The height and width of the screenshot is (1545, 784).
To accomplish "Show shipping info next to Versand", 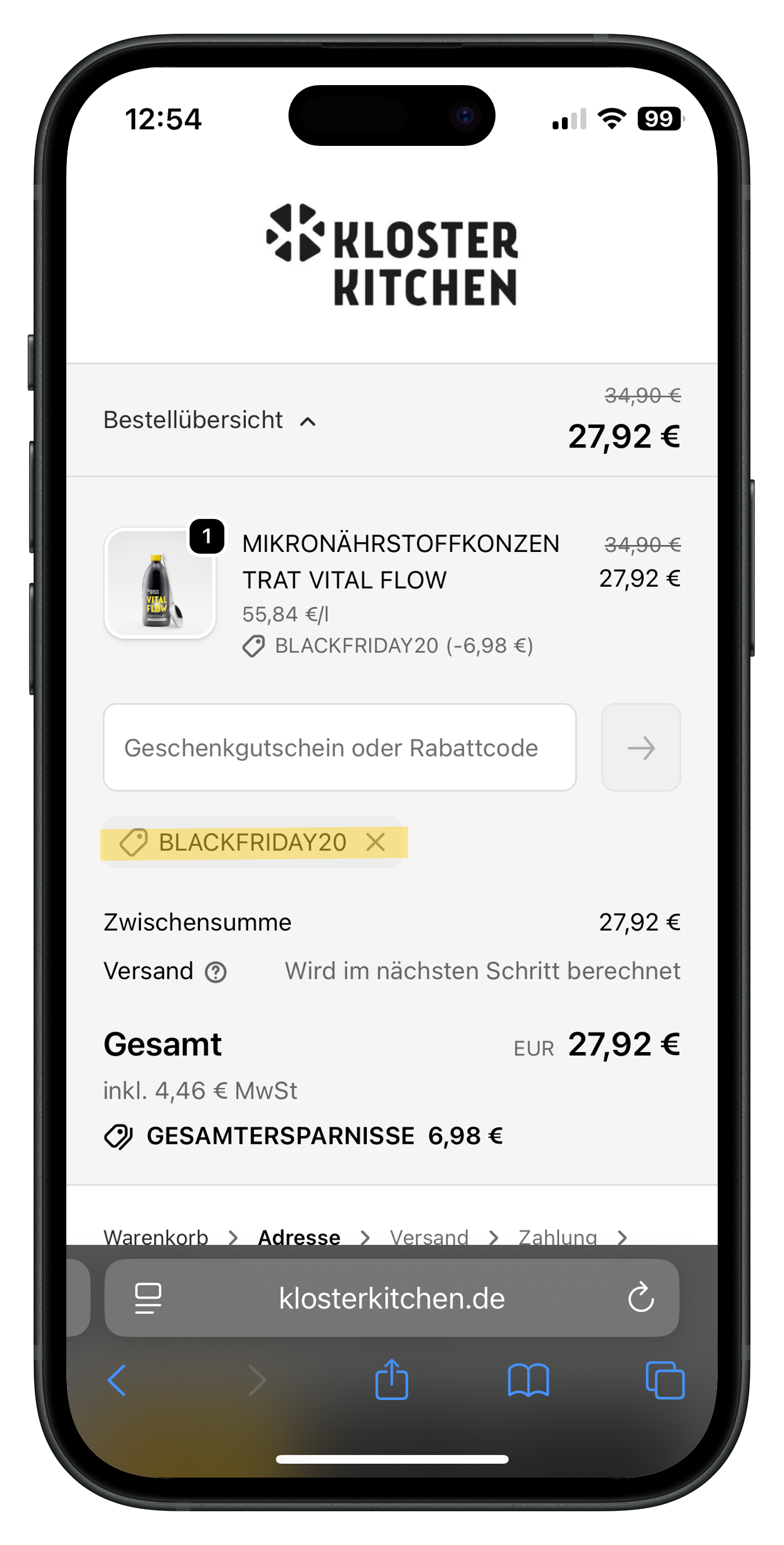I will tap(215, 971).
